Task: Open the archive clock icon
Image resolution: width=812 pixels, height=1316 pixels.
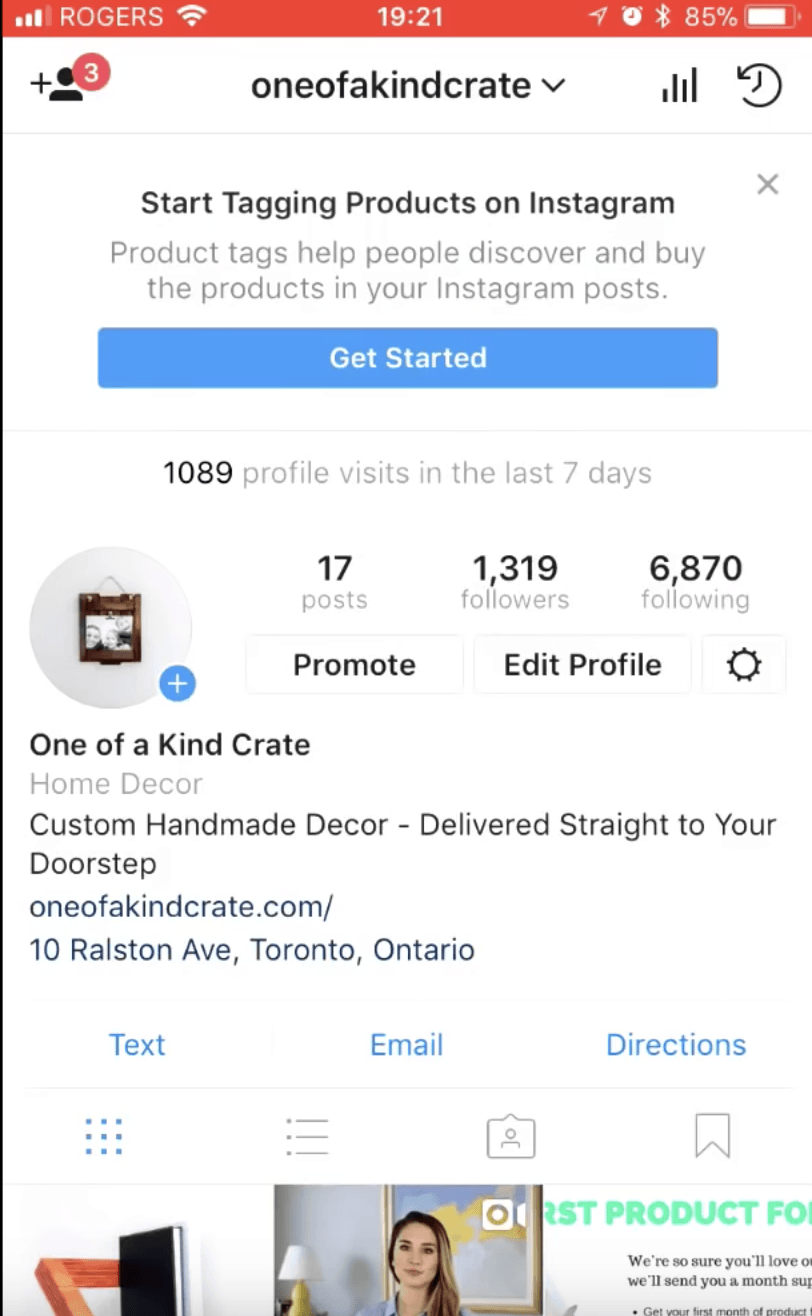Action: (x=758, y=85)
